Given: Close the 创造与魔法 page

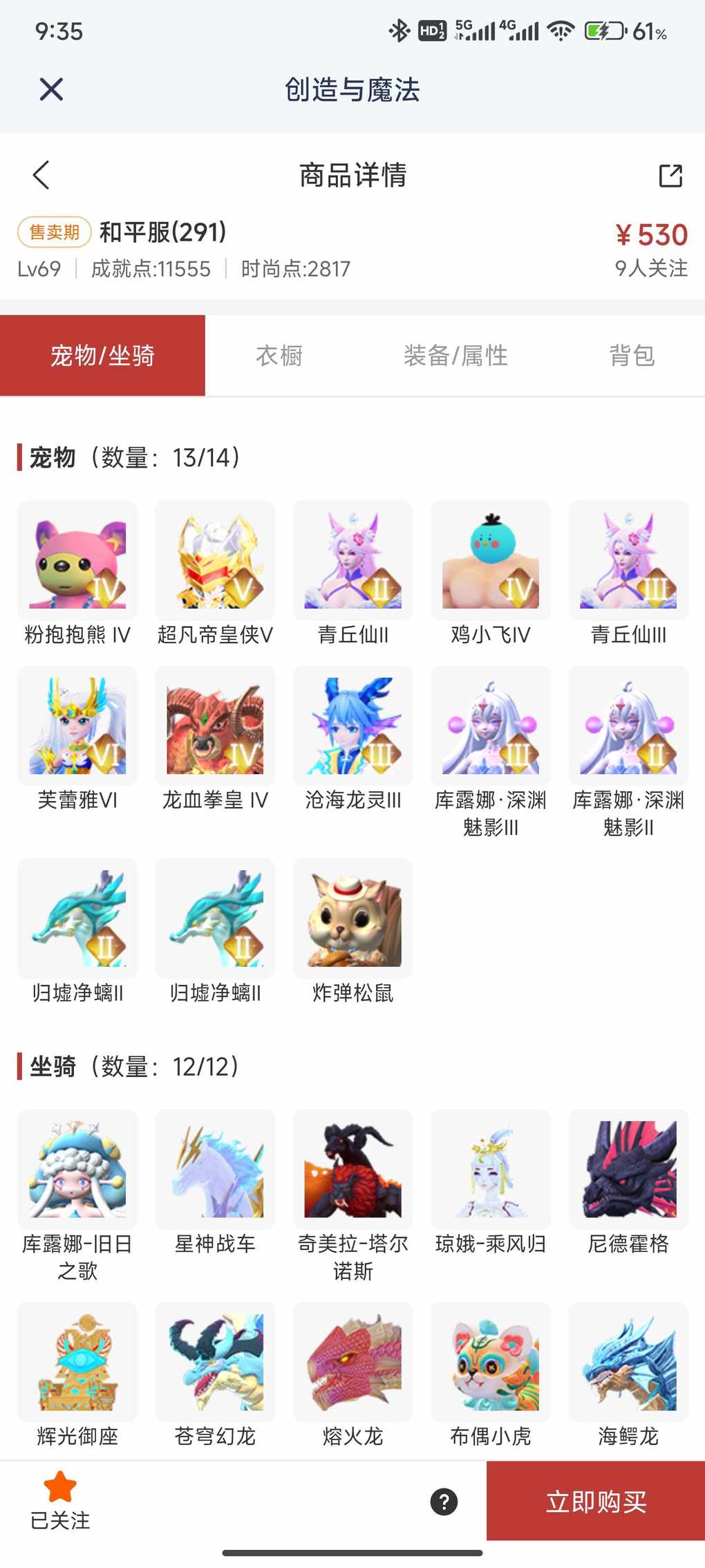Looking at the screenshot, I should coord(51,89).
